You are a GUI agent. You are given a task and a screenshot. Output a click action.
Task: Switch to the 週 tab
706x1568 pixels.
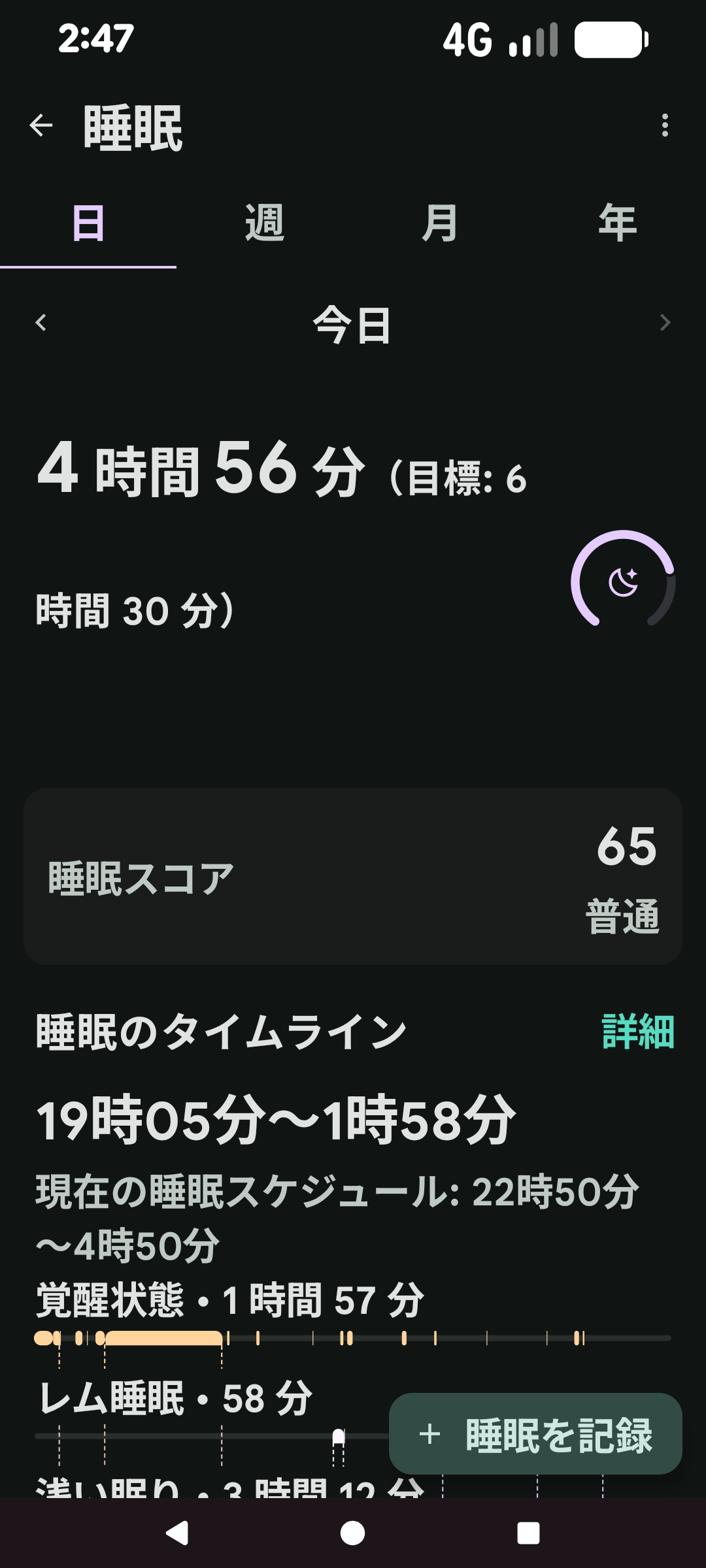pyautogui.click(x=265, y=223)
